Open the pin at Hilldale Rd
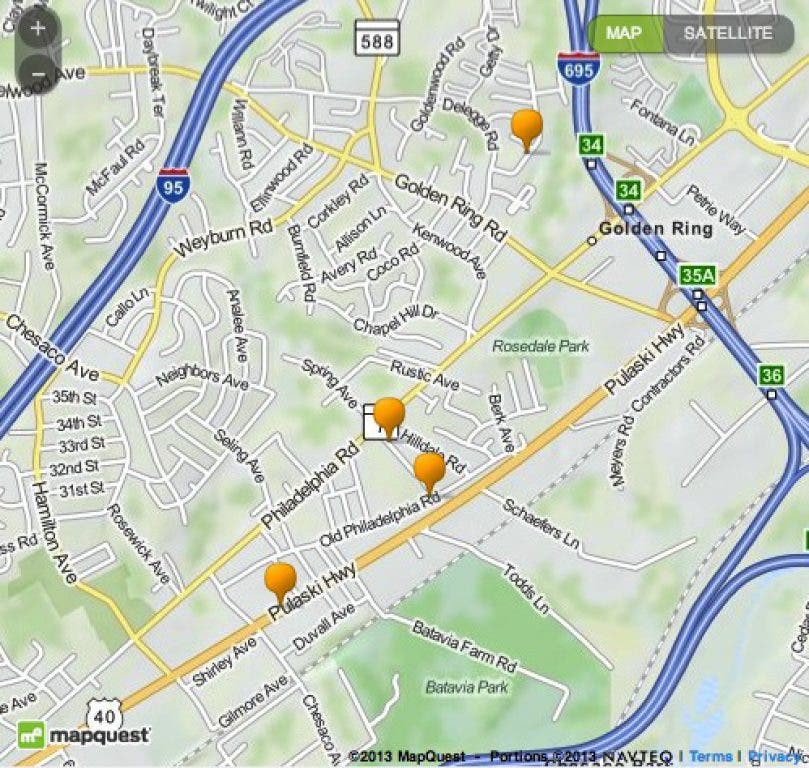This screenshot has width=809, height=768. coord(389,415)
